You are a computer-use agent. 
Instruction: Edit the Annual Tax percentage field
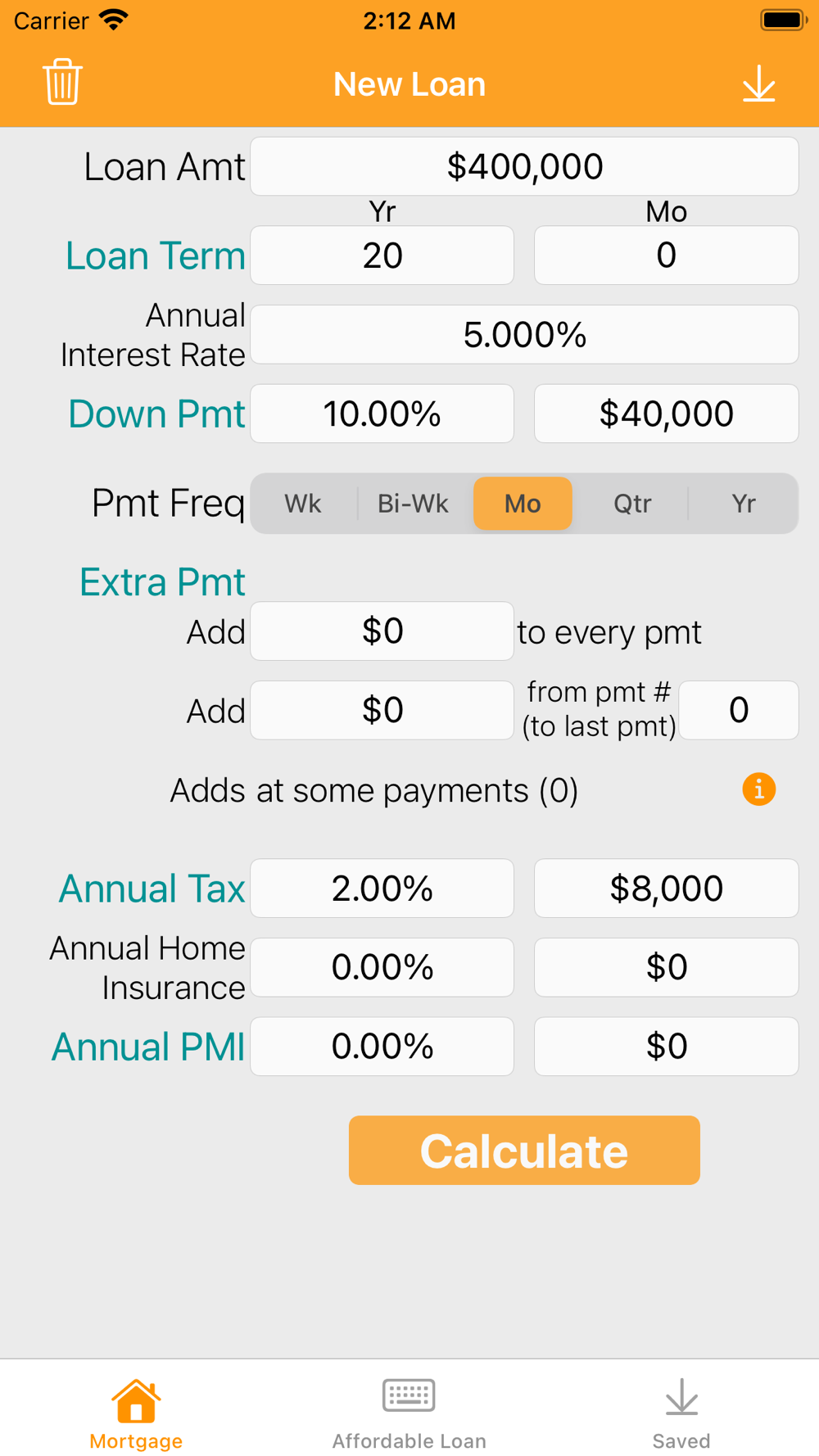click(382, 889)
